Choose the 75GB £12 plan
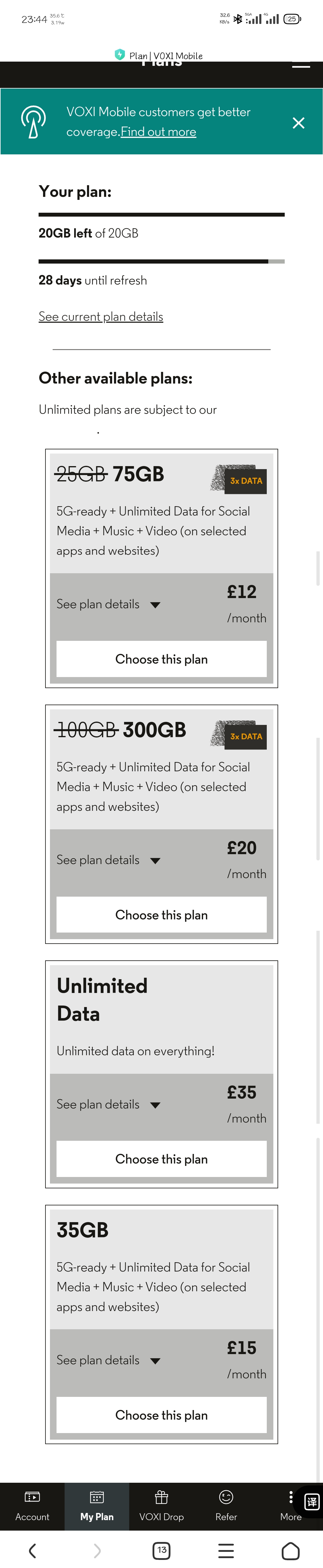 pos(161,659)
